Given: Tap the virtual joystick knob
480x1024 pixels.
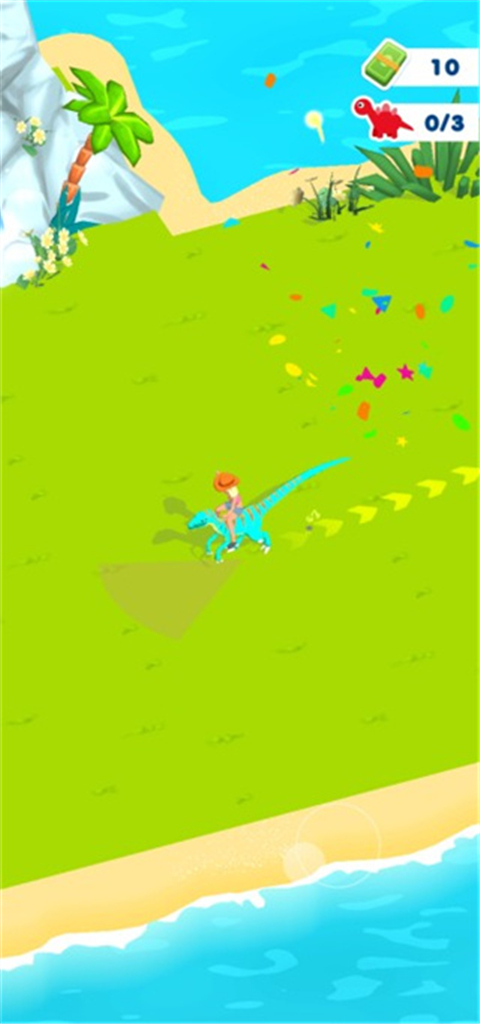Looking at the screenshot, I should [x=304, y=862].
